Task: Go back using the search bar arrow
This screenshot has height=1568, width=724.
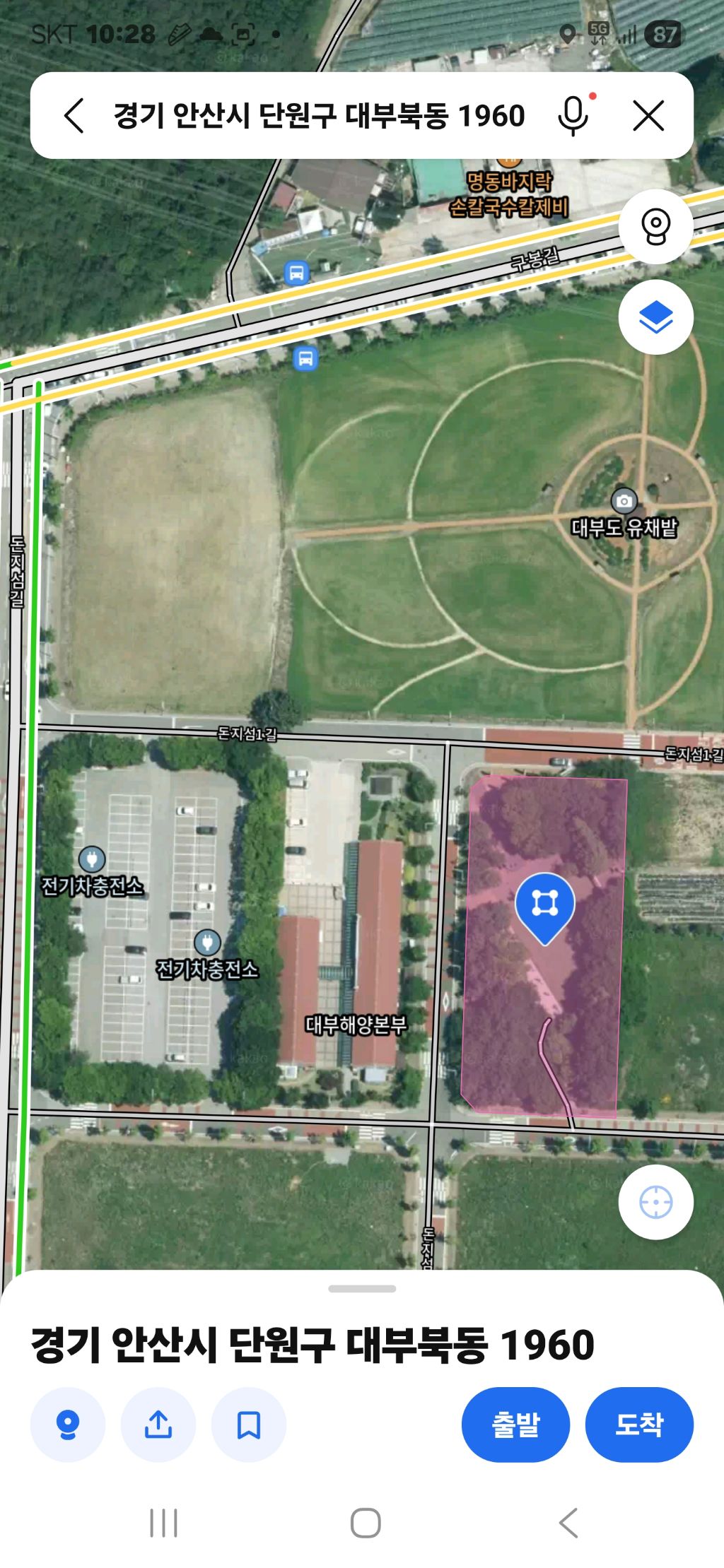Action: [x=74, y=115]
